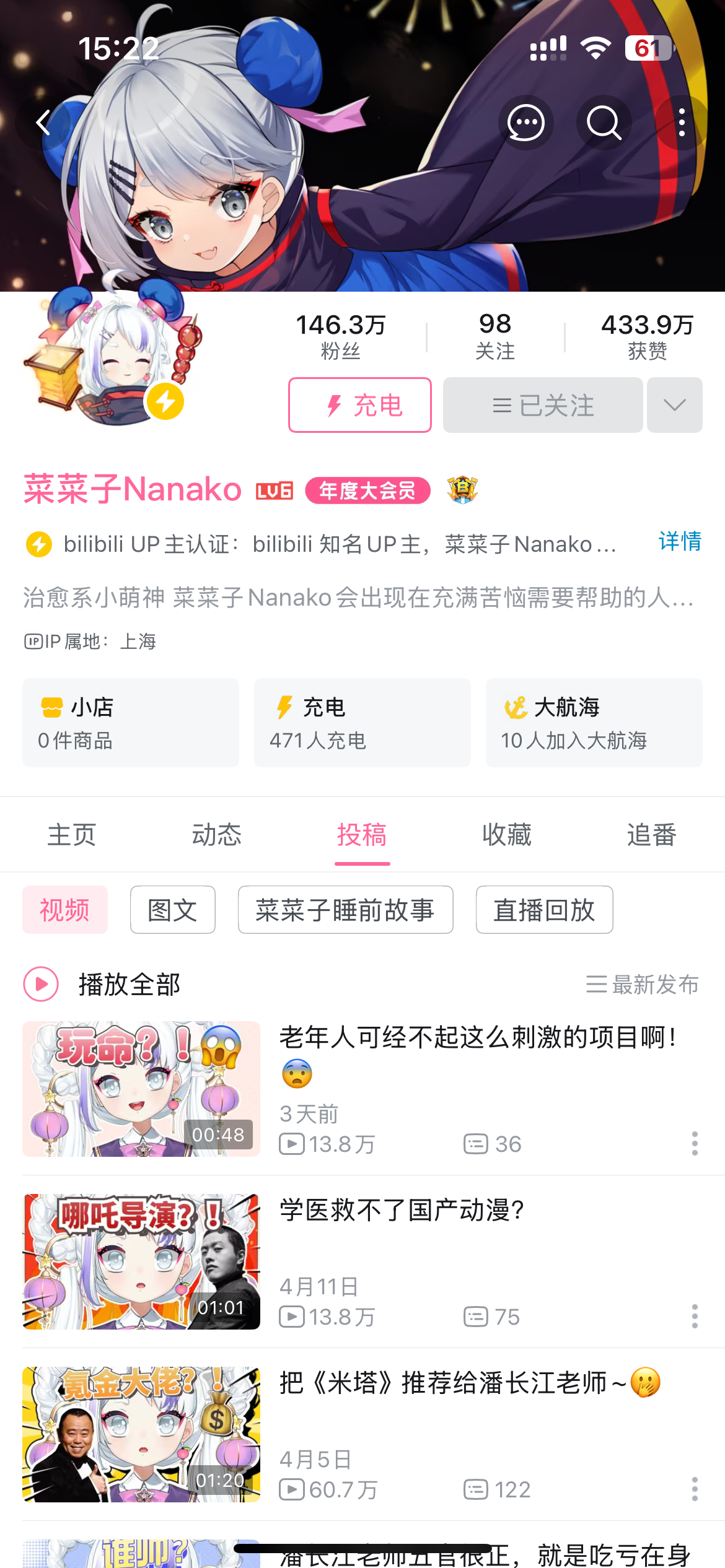Open the 大航海 card
The image size is (725, 1568).
pos(594,722)
